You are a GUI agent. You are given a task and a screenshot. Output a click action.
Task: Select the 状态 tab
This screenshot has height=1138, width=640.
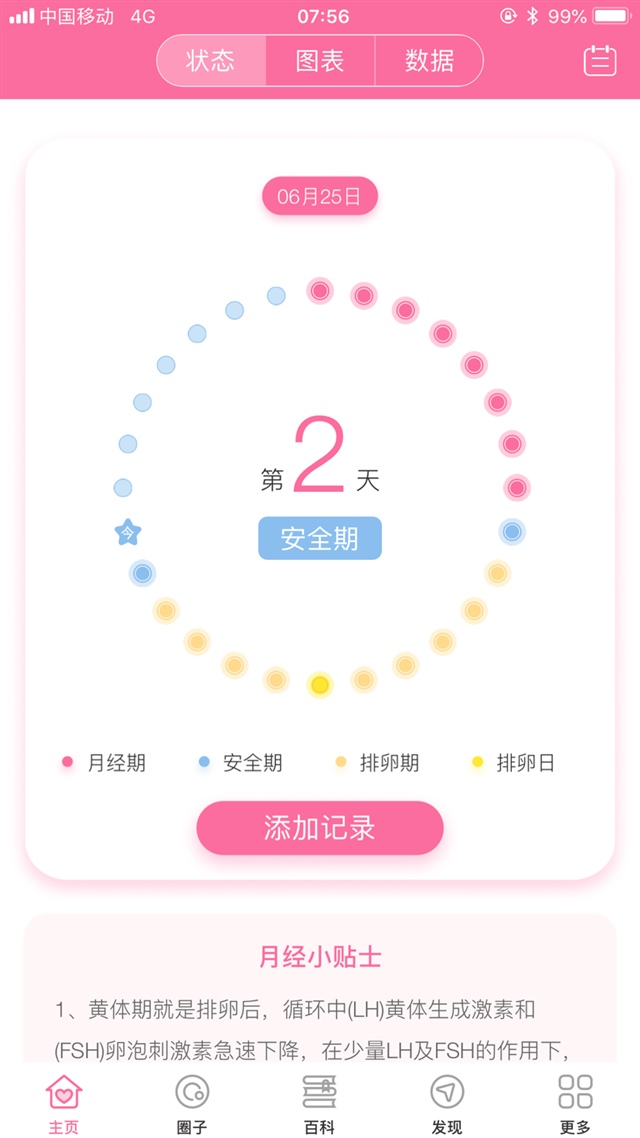[211, 61]
